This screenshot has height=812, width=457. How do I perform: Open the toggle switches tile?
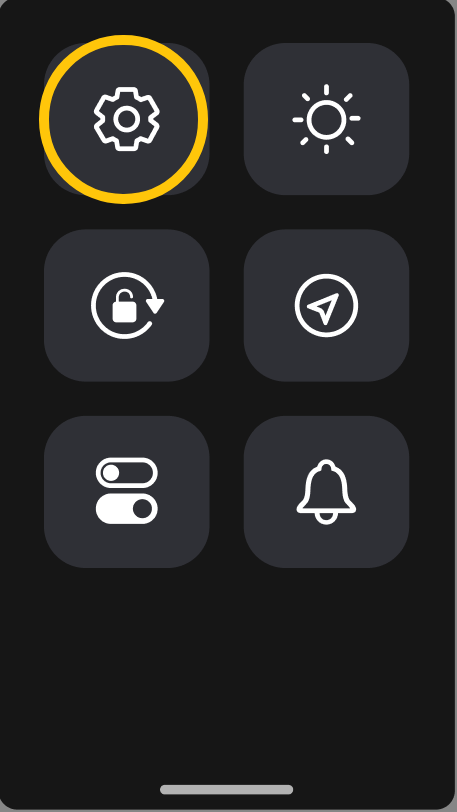click(126, 492)
